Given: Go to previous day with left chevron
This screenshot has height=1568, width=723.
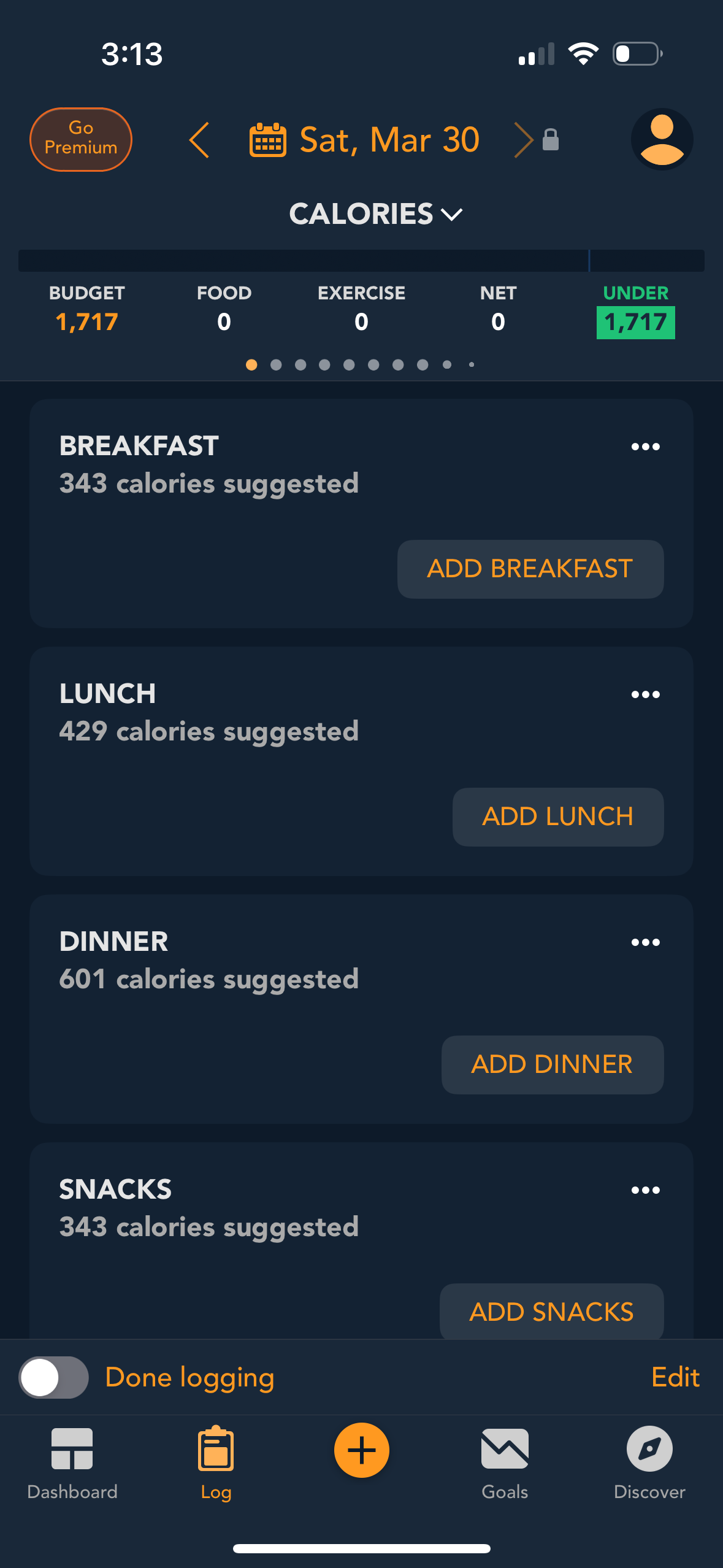Looking at the screenshot, I should coord(199,139).
